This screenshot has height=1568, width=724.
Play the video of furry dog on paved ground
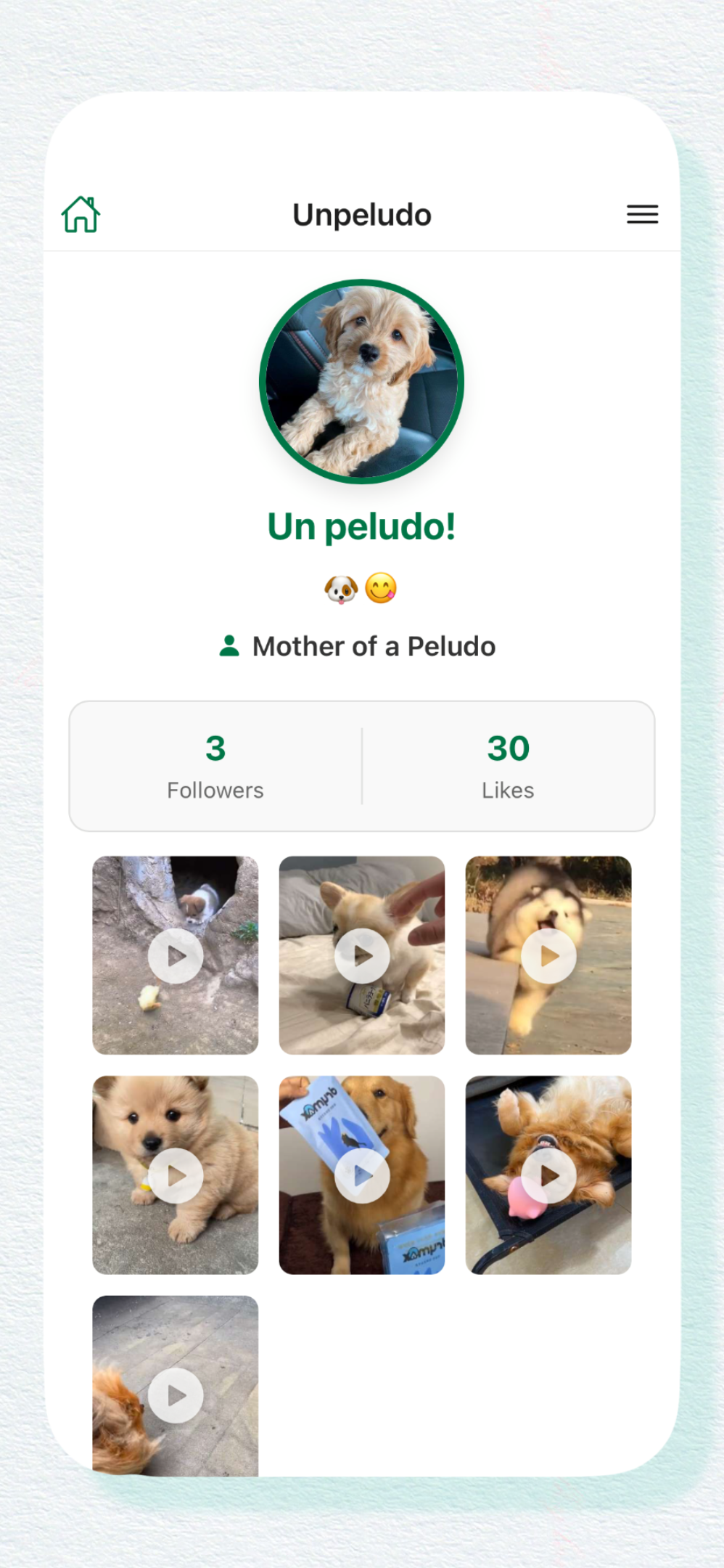[176, 1395]
